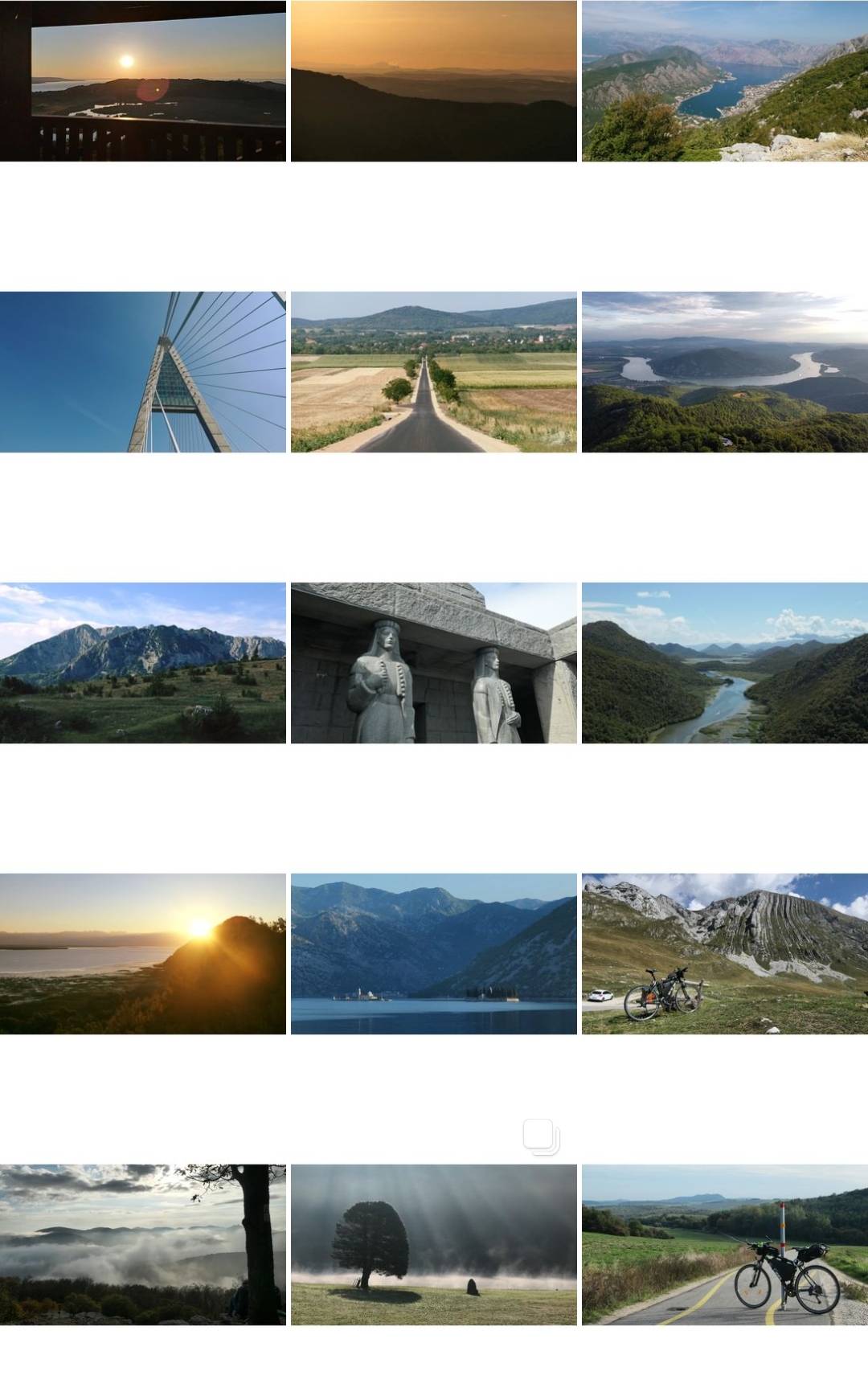This screenshot has height=1396, width=868.
Task: Open the orange dusk mountain silhouette photo
Action: (x=433, y=80)
